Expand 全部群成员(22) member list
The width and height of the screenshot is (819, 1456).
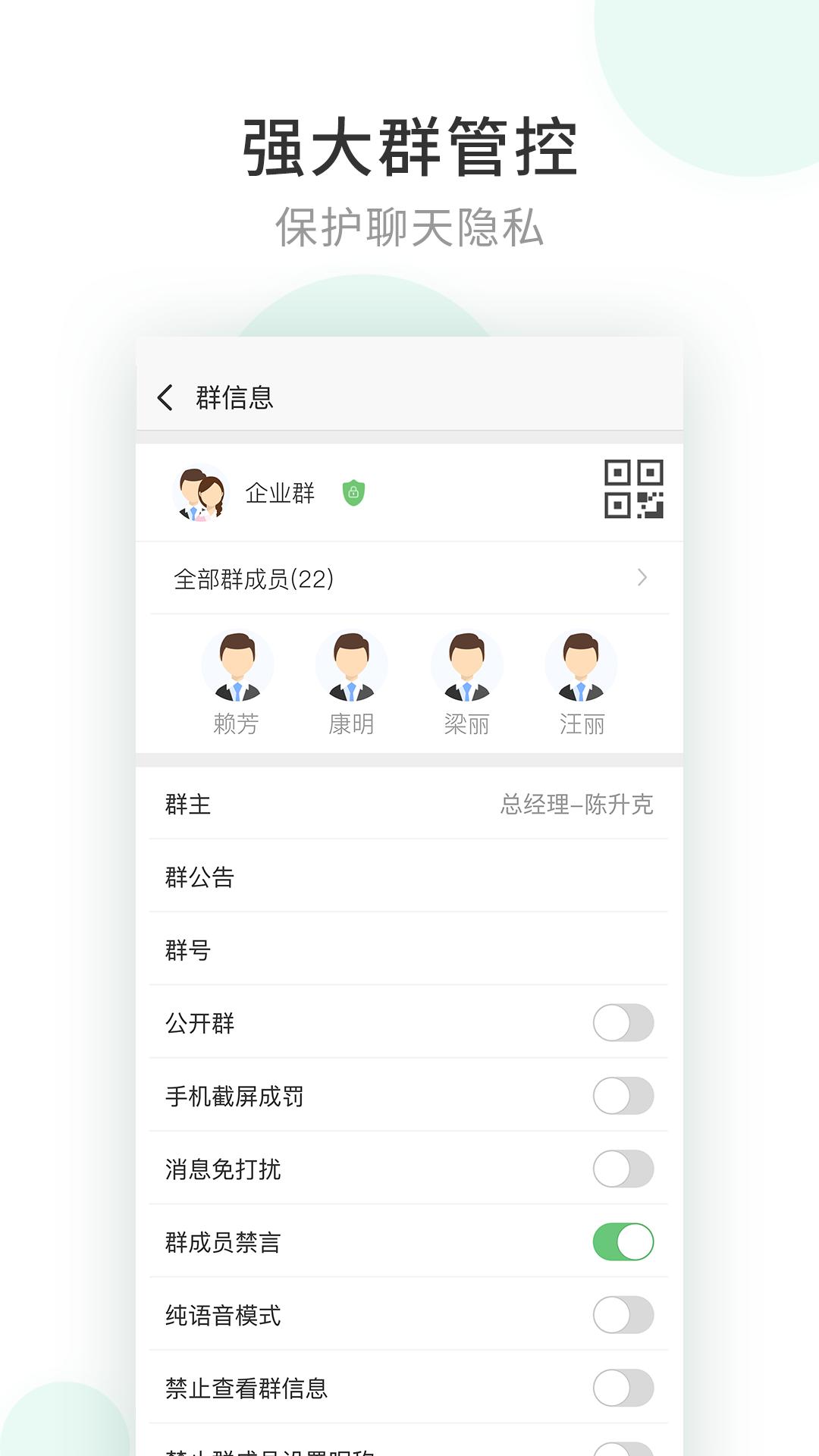pos(409,578)
